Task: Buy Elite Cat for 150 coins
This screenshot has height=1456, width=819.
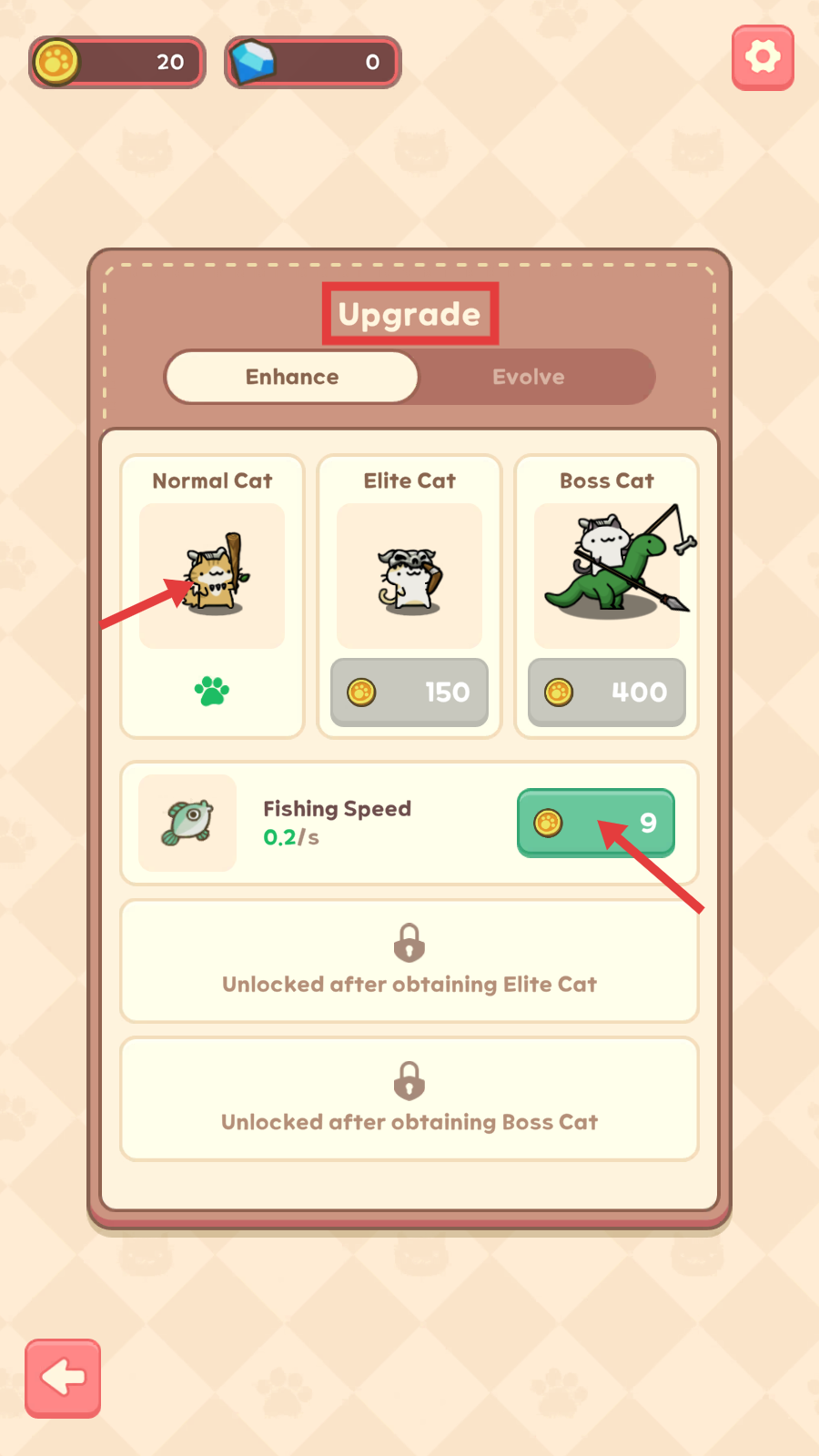Action: pyautogui.click(x=409, y=693)
